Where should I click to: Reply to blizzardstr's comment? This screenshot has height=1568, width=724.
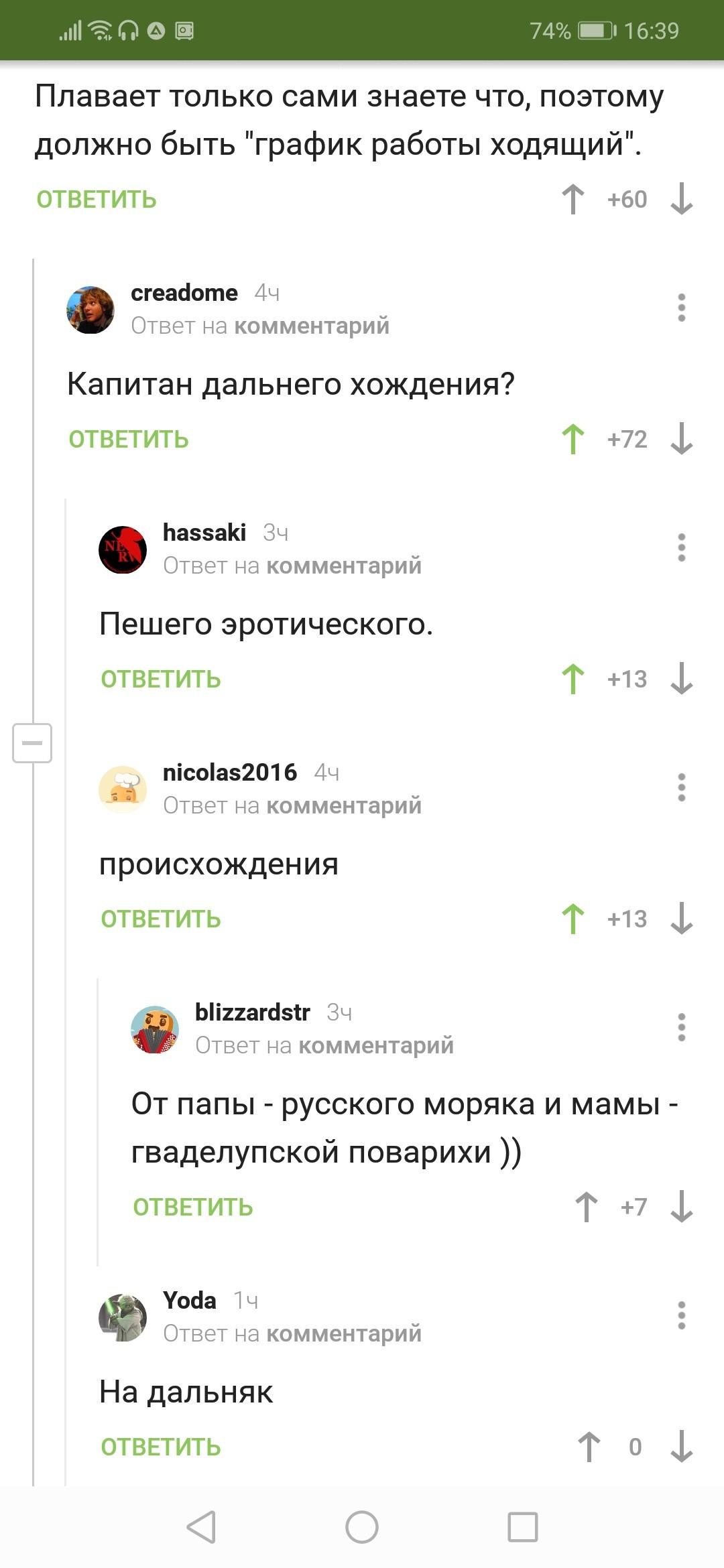click(193, 1207)
